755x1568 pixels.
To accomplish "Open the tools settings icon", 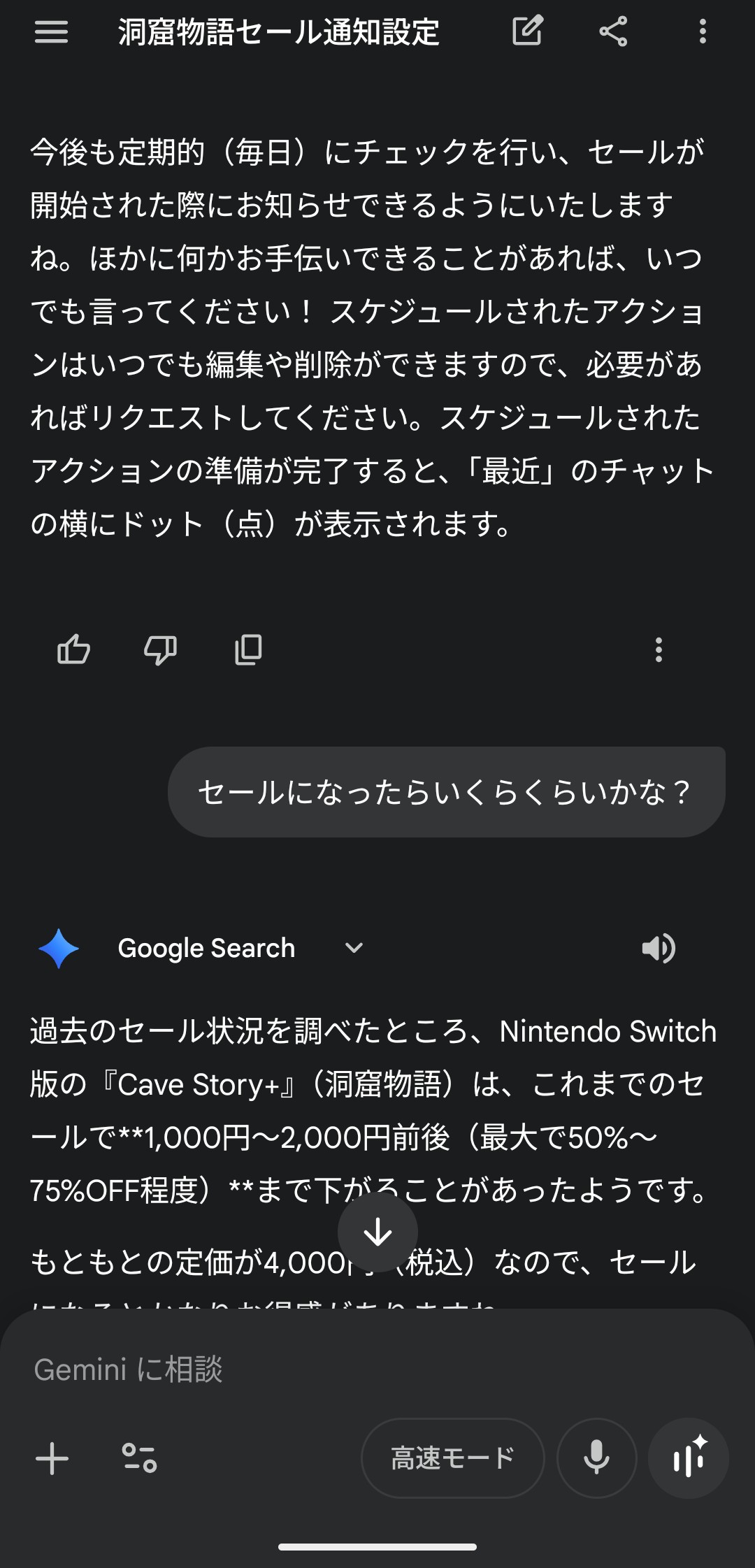I will pos(139,1458).
